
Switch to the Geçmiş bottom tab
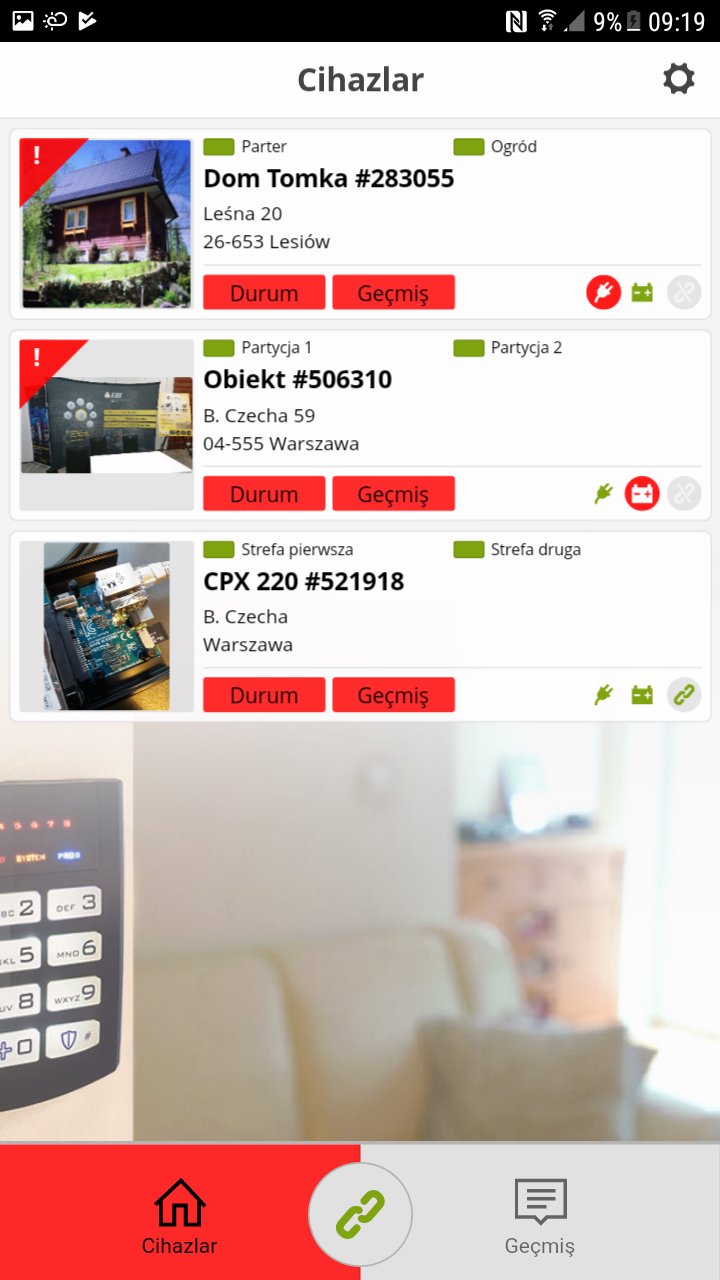tap(540, 1212)
